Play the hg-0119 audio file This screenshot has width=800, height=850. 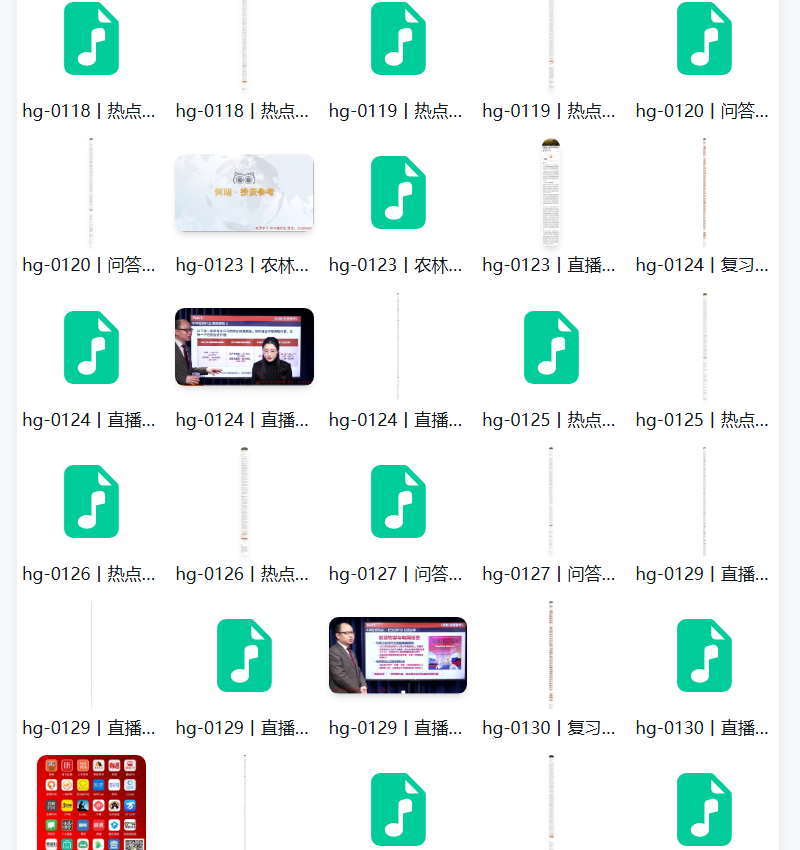click(398, 40)
